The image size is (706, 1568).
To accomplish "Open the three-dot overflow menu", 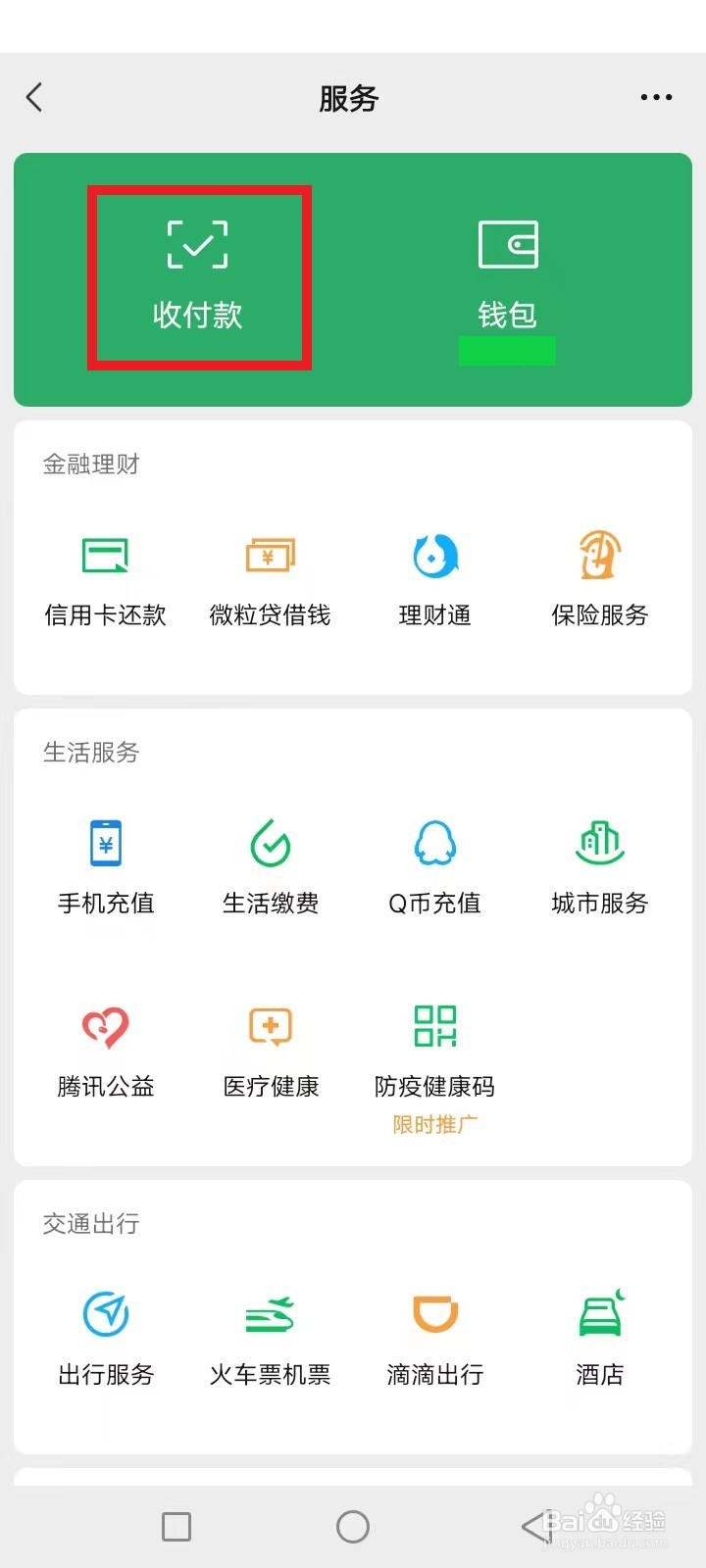I will [x=656, y=97].
